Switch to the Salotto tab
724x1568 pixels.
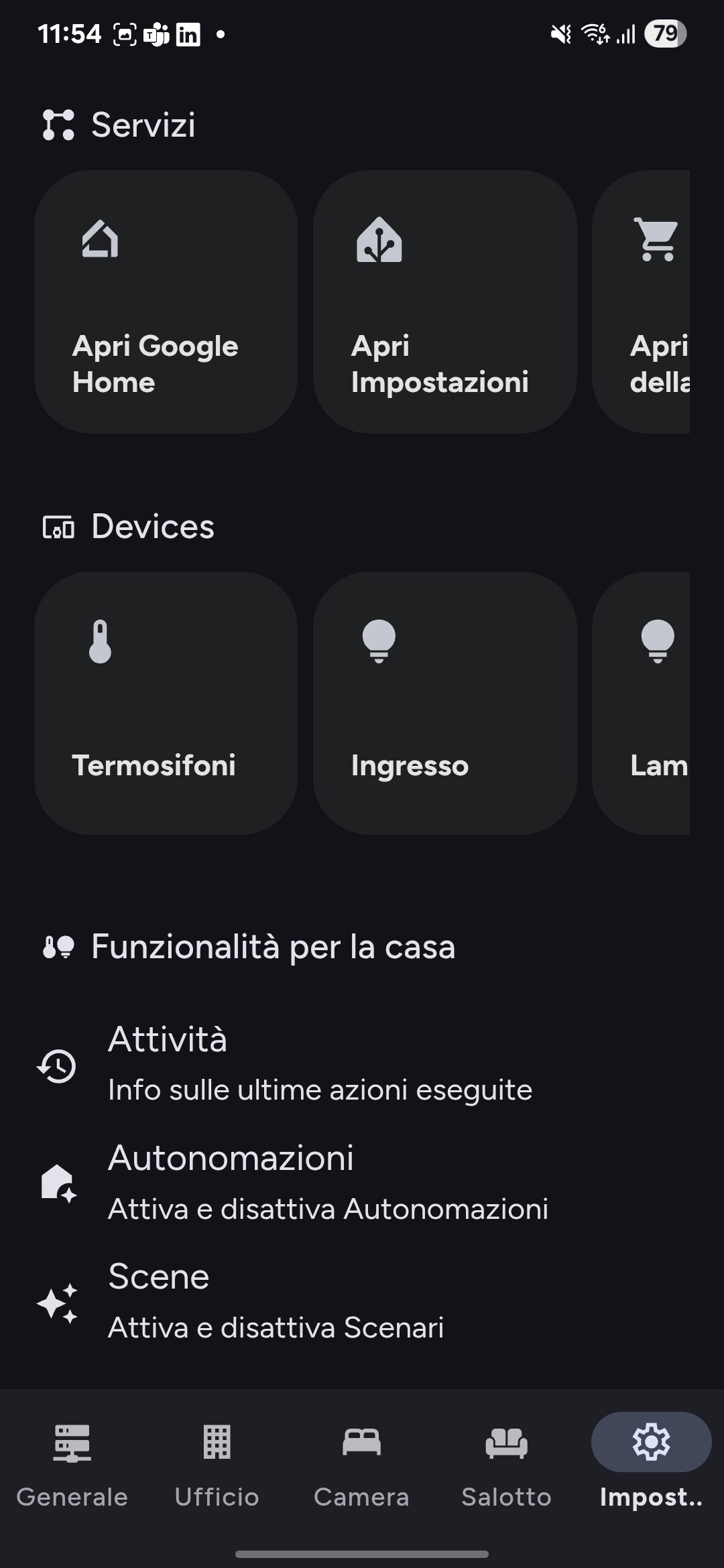(506, 1466)
